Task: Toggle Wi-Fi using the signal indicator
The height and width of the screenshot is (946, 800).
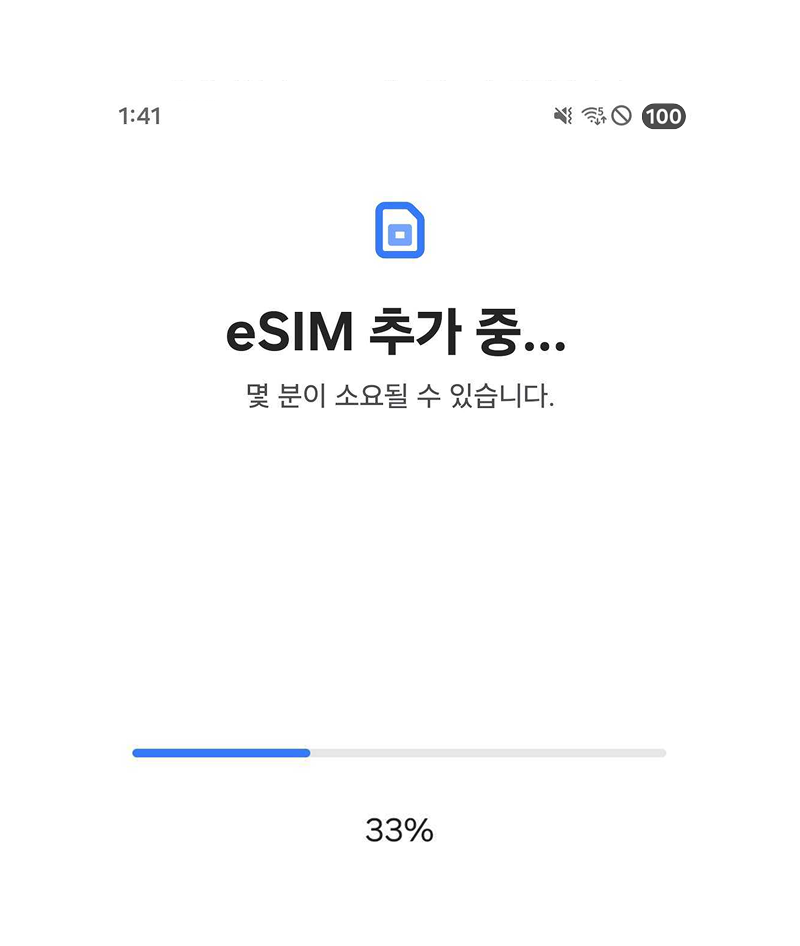Action: [x=589, y=112]
